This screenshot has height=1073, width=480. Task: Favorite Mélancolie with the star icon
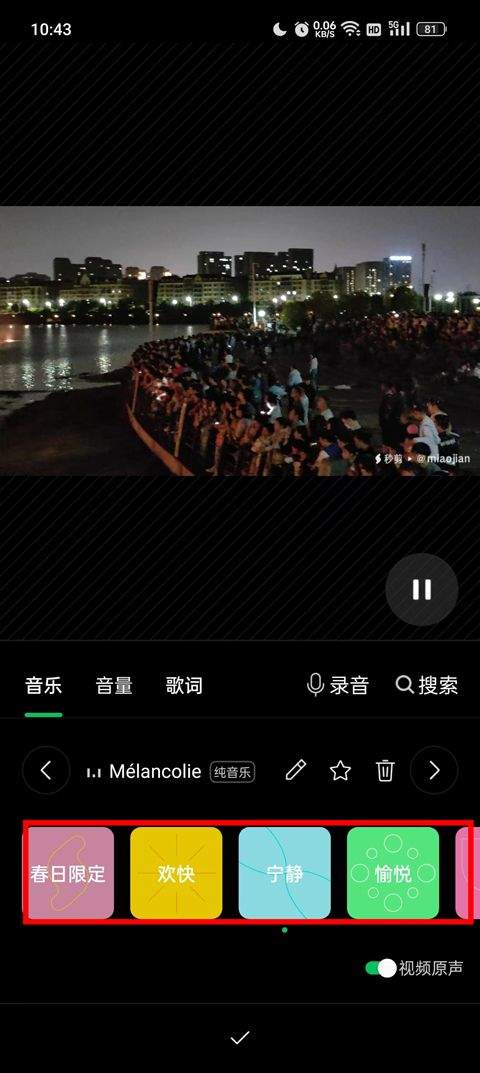(340, 771)
